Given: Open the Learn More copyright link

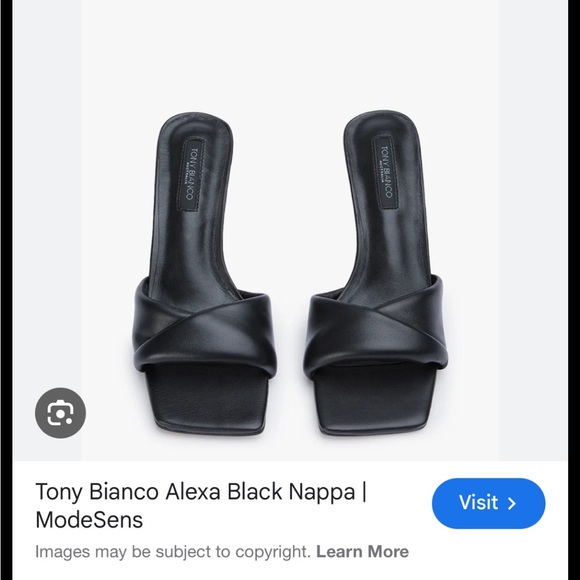Looking at the screenshot, I should [362, 552].
